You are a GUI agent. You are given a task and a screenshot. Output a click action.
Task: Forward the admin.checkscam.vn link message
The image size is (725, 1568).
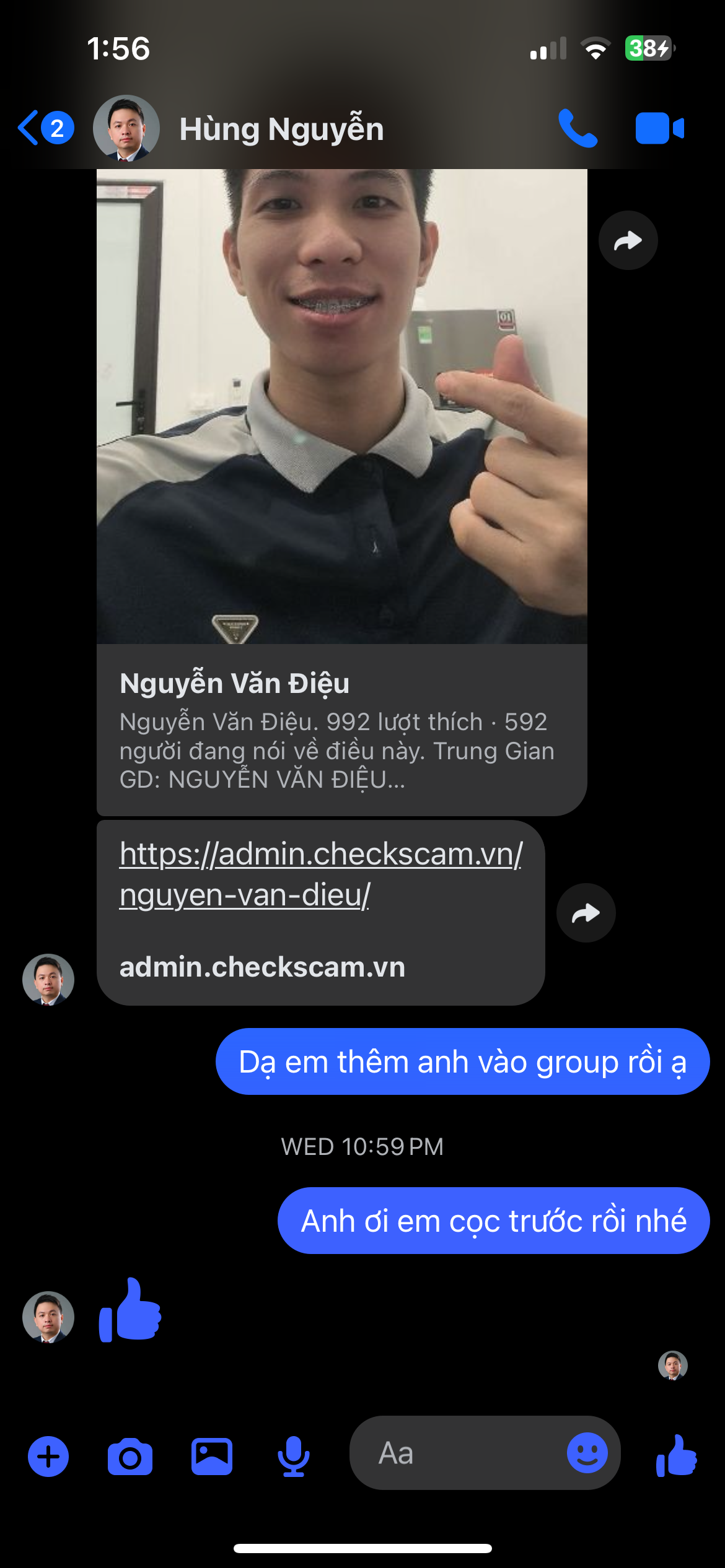click(x=586, y=913)
